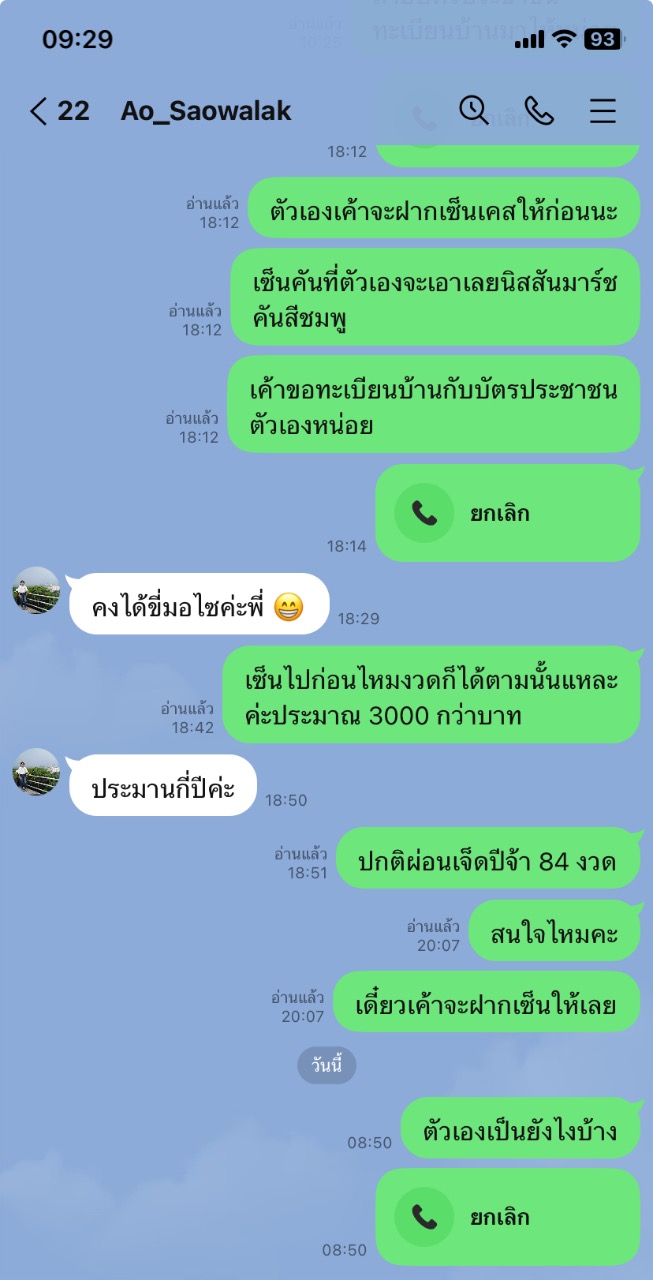Start a voice call from the header

pyautogui.click(x=539, y=111)
